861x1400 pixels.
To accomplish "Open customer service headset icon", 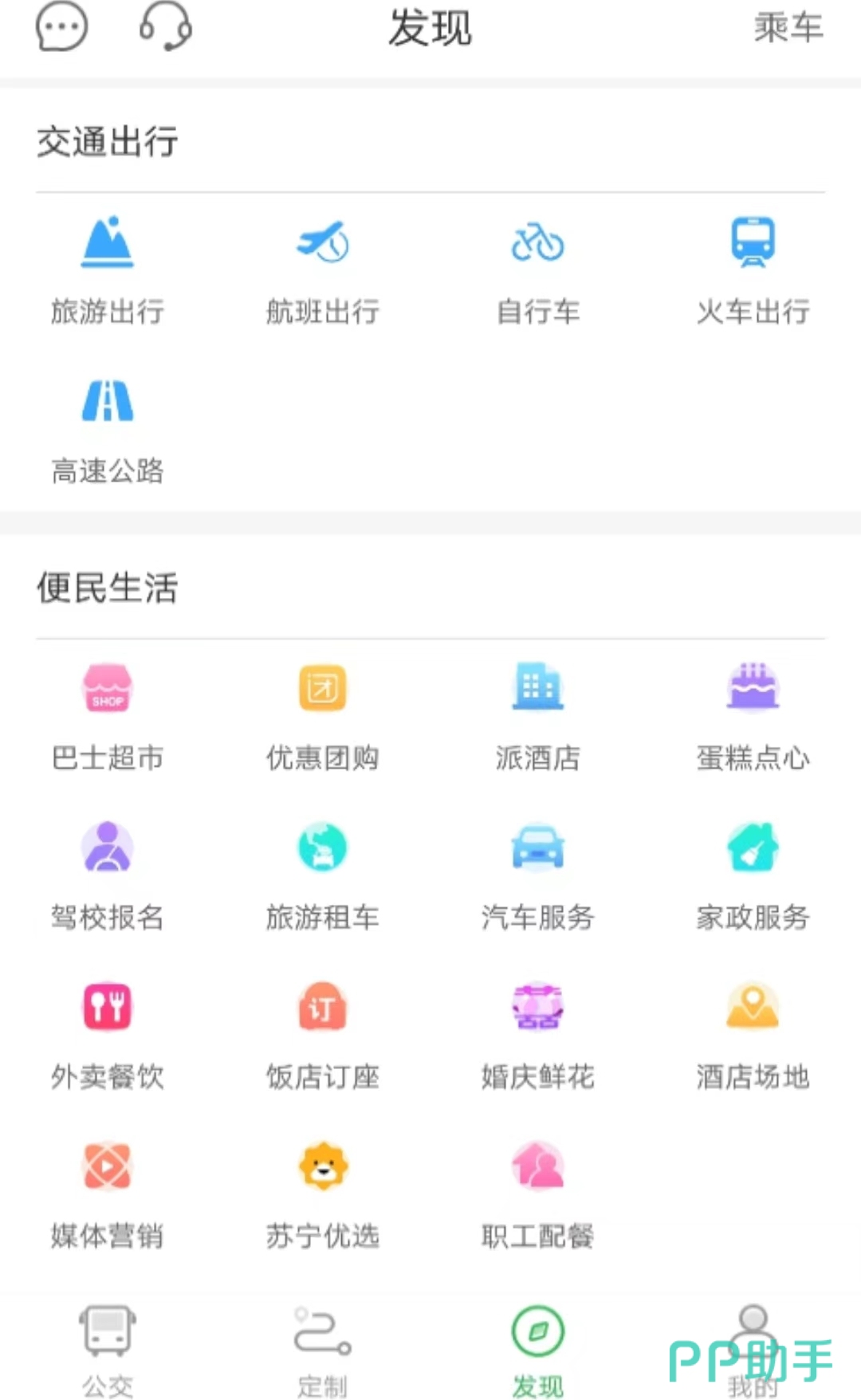I will [165, 27].
